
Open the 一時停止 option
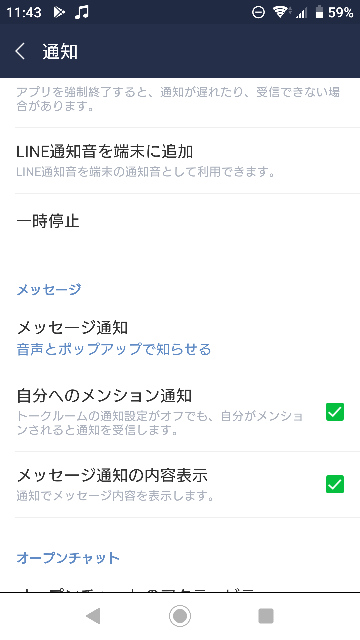[180, 222]
